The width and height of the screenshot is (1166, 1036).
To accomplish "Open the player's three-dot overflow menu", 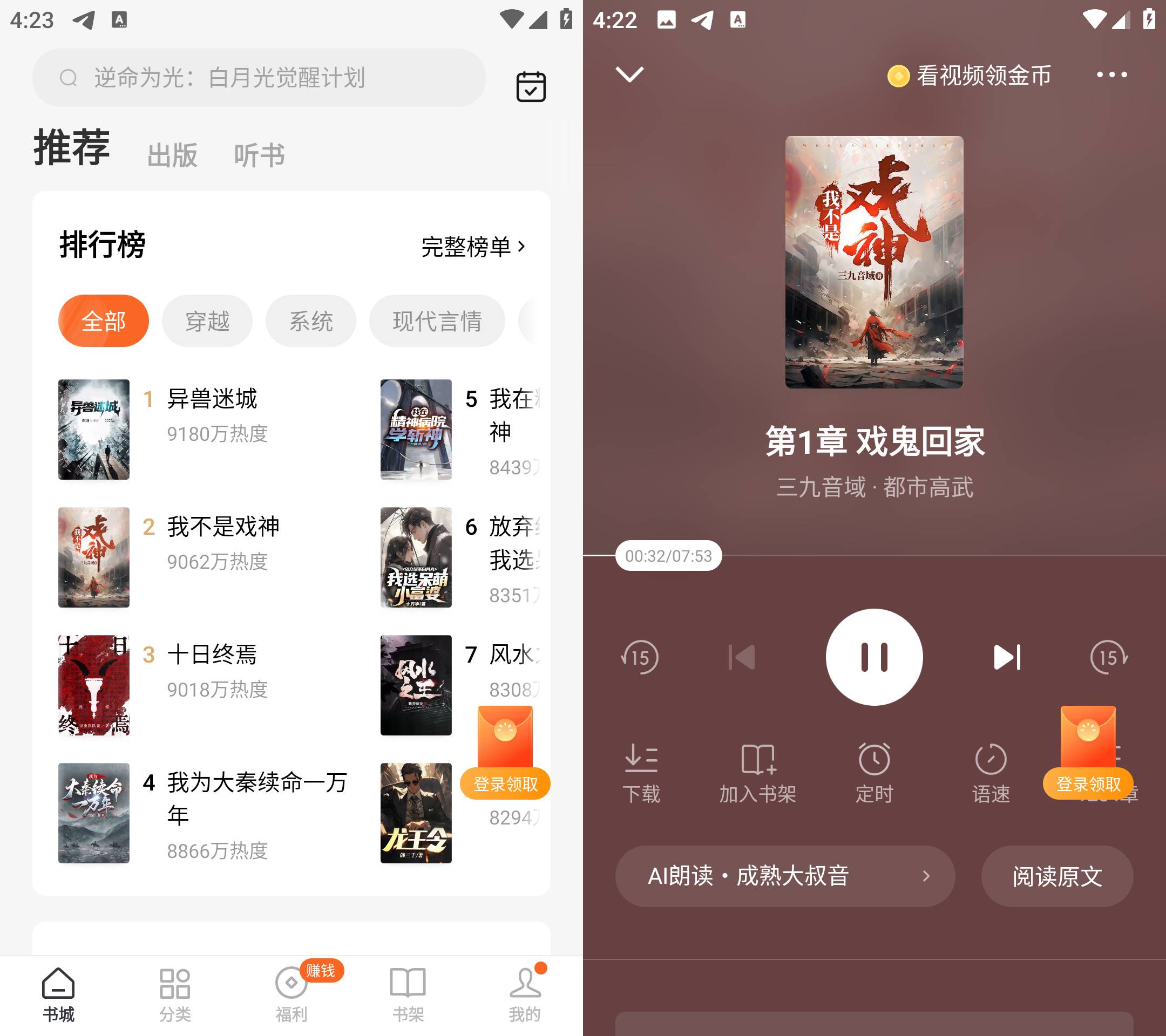I will [x=1111, y=74].
